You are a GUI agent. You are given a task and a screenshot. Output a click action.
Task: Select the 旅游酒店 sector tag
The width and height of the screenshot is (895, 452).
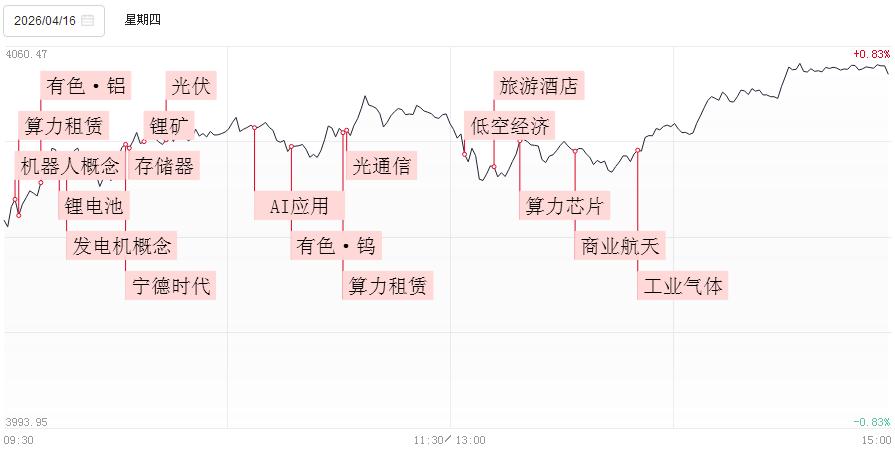click(539, 86)
